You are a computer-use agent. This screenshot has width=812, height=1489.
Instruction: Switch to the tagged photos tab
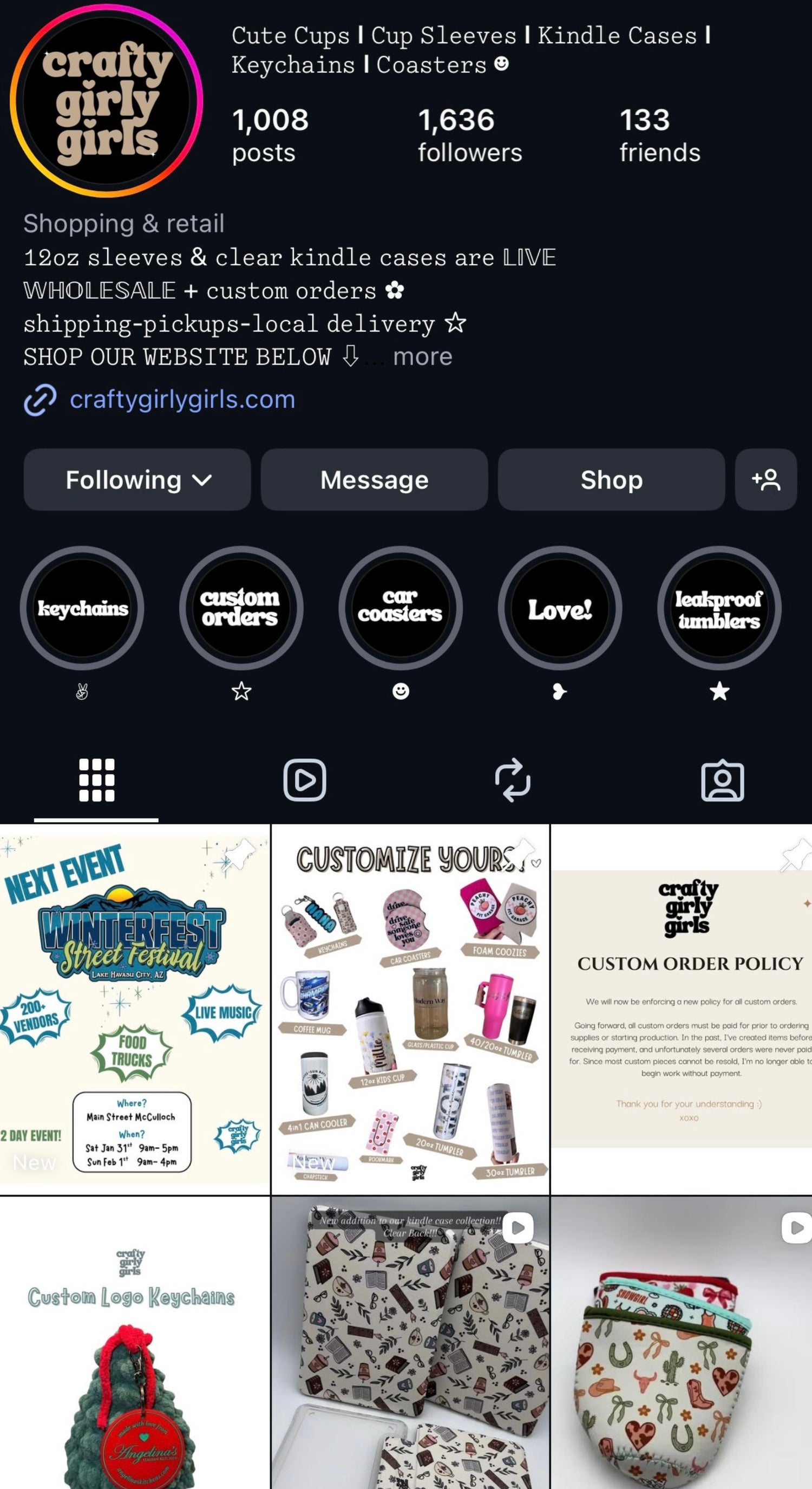[x=722, y=780]
